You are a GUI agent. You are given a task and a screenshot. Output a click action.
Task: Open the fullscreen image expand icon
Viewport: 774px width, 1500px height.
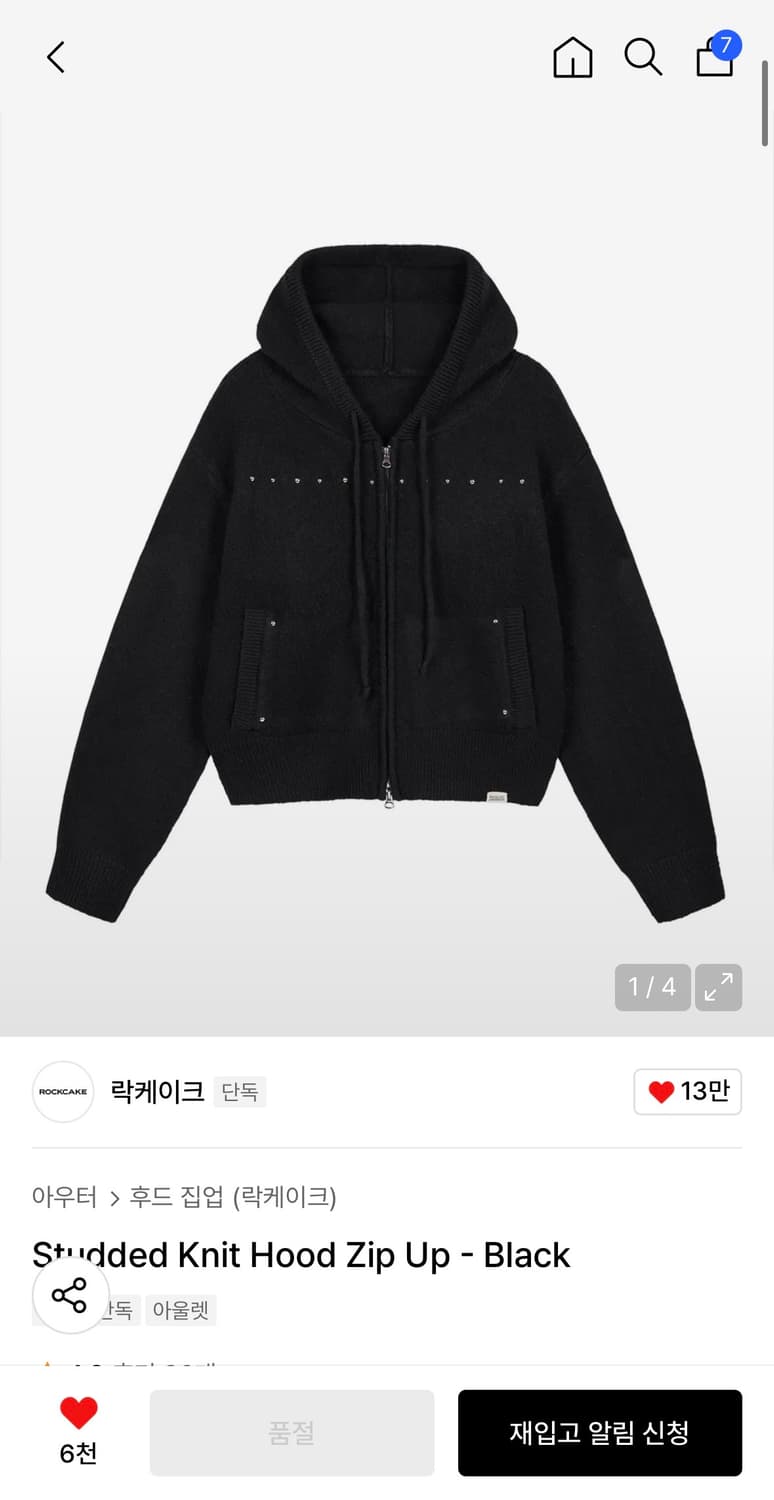tap(718, 987)
